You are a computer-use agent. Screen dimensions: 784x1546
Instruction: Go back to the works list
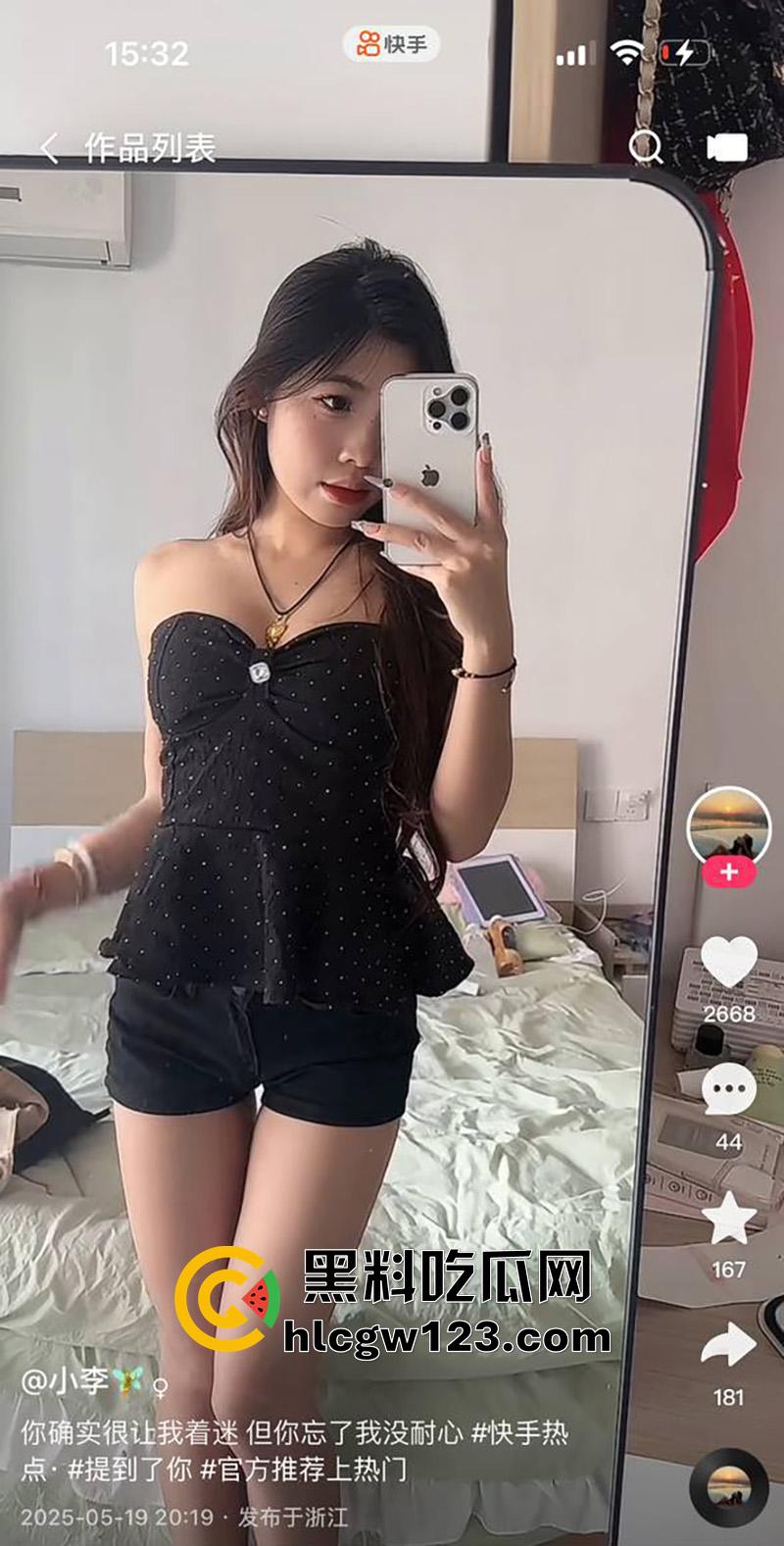tap(51, 148)
